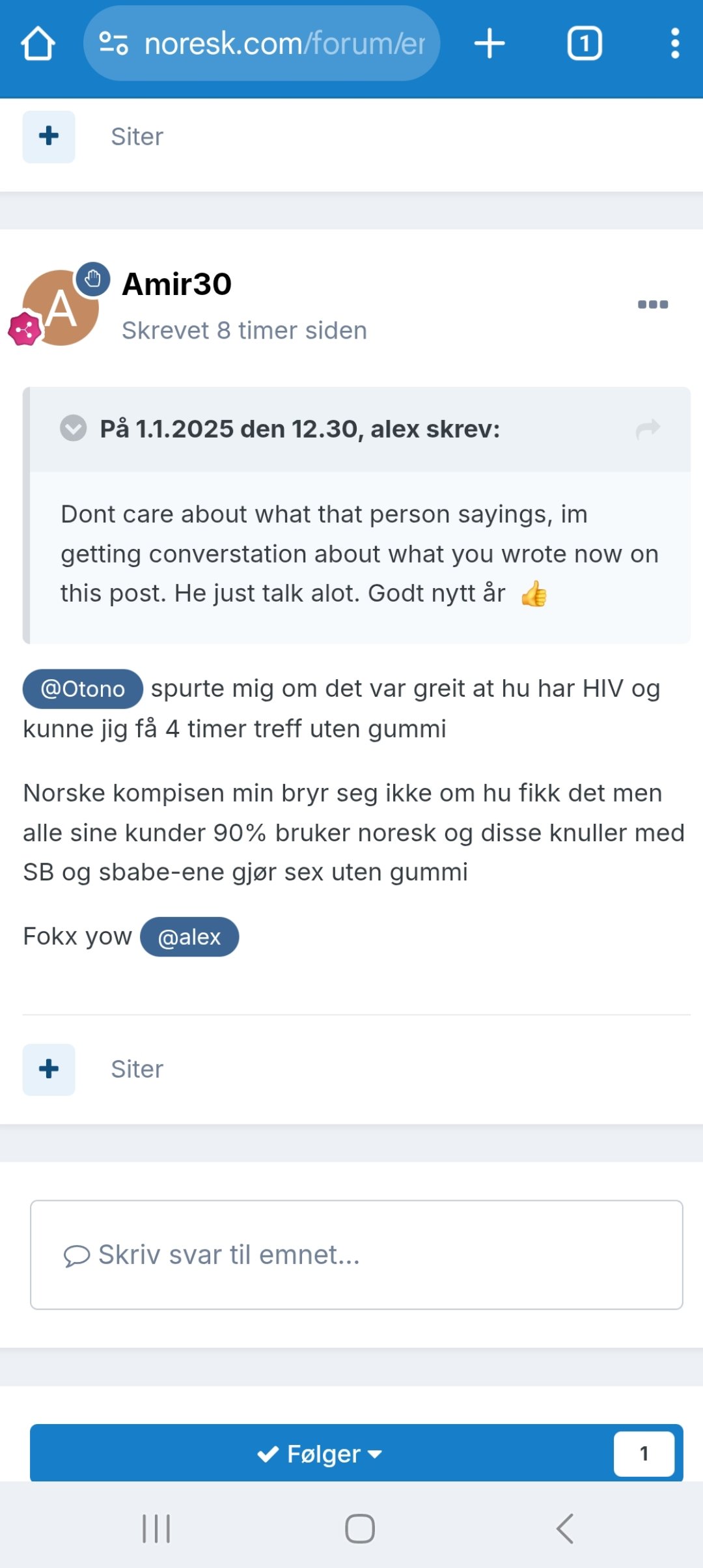Open the @Otono mention
The image size is (703, 1568).
pos(83,689)
